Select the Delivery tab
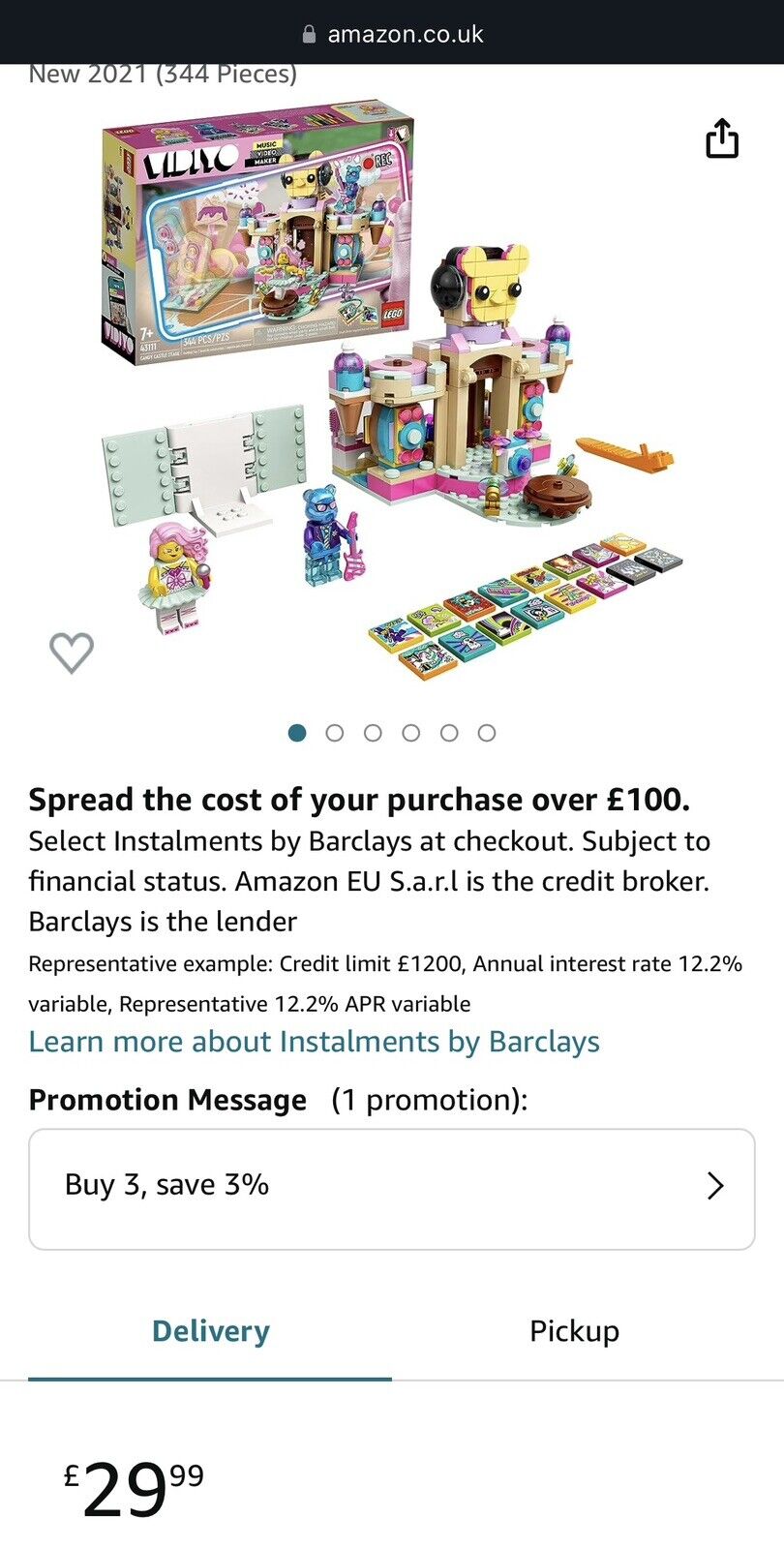Image resolution: width=784 pixels, height=1549 pixels. [x=210, y=1331]
